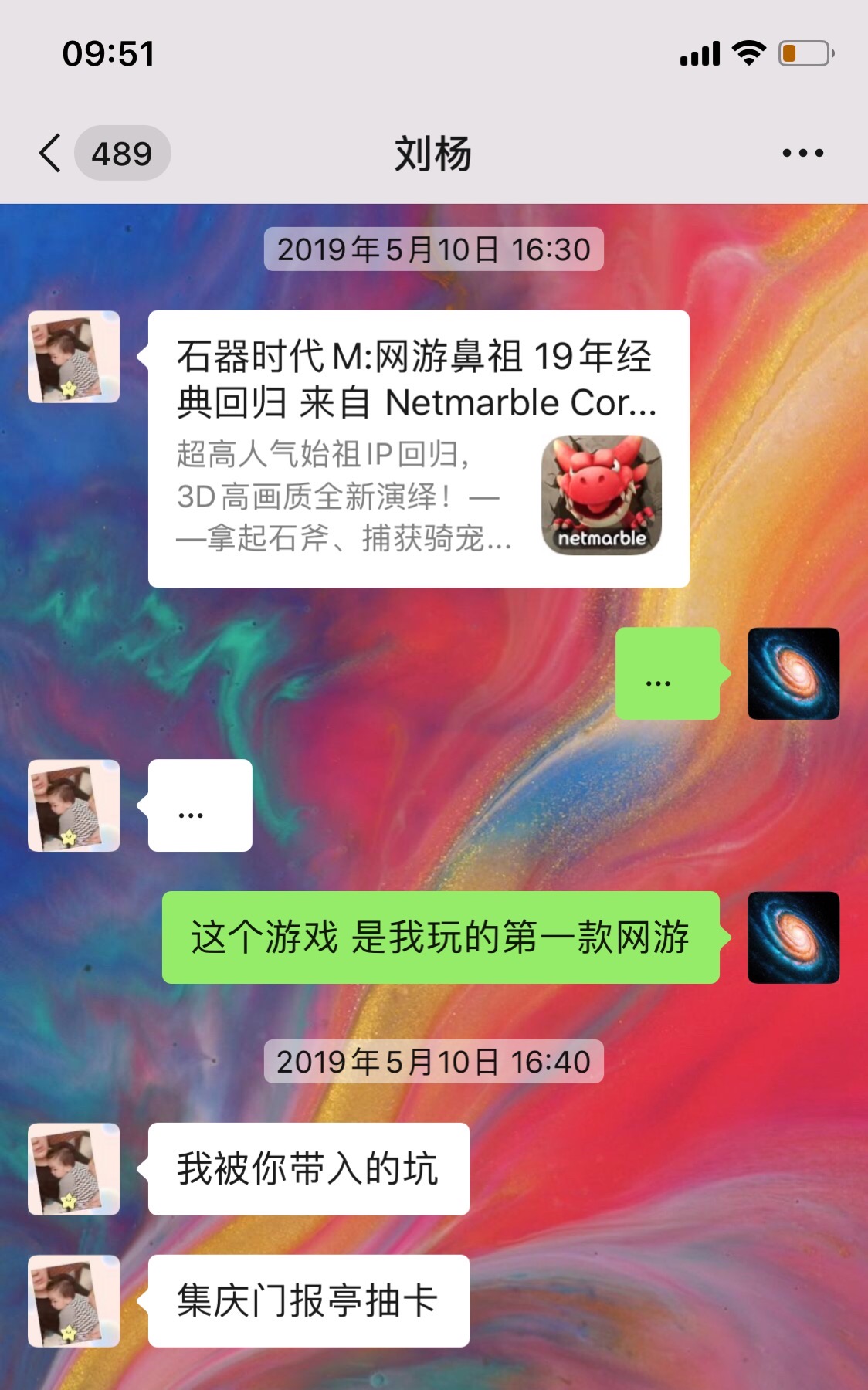Image resolution: width=868 pixels, height=1390 pixels.
Task: Go back to the chat list
Action: coord(51,153)
